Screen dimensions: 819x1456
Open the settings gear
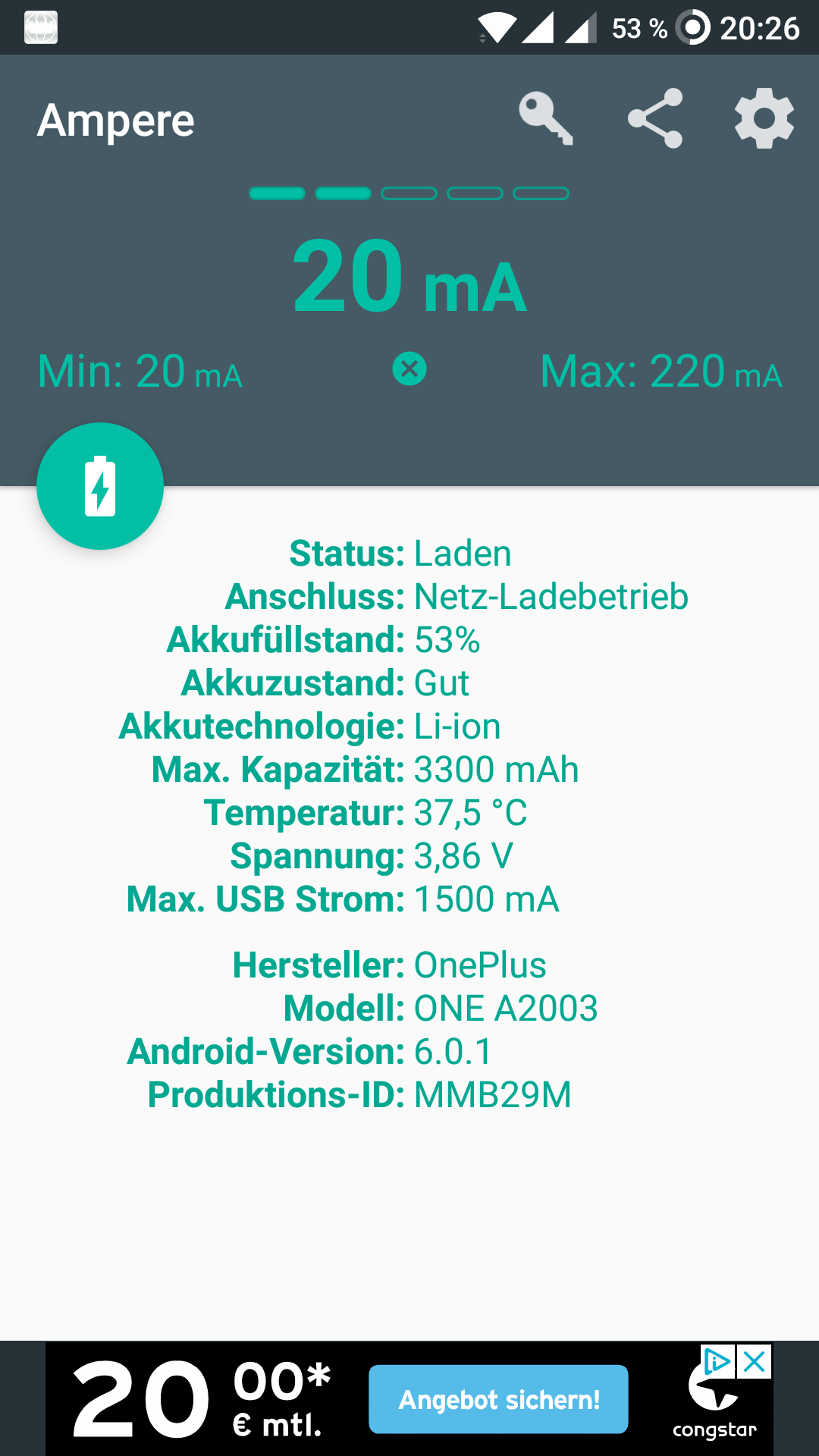tap(764, 119)
